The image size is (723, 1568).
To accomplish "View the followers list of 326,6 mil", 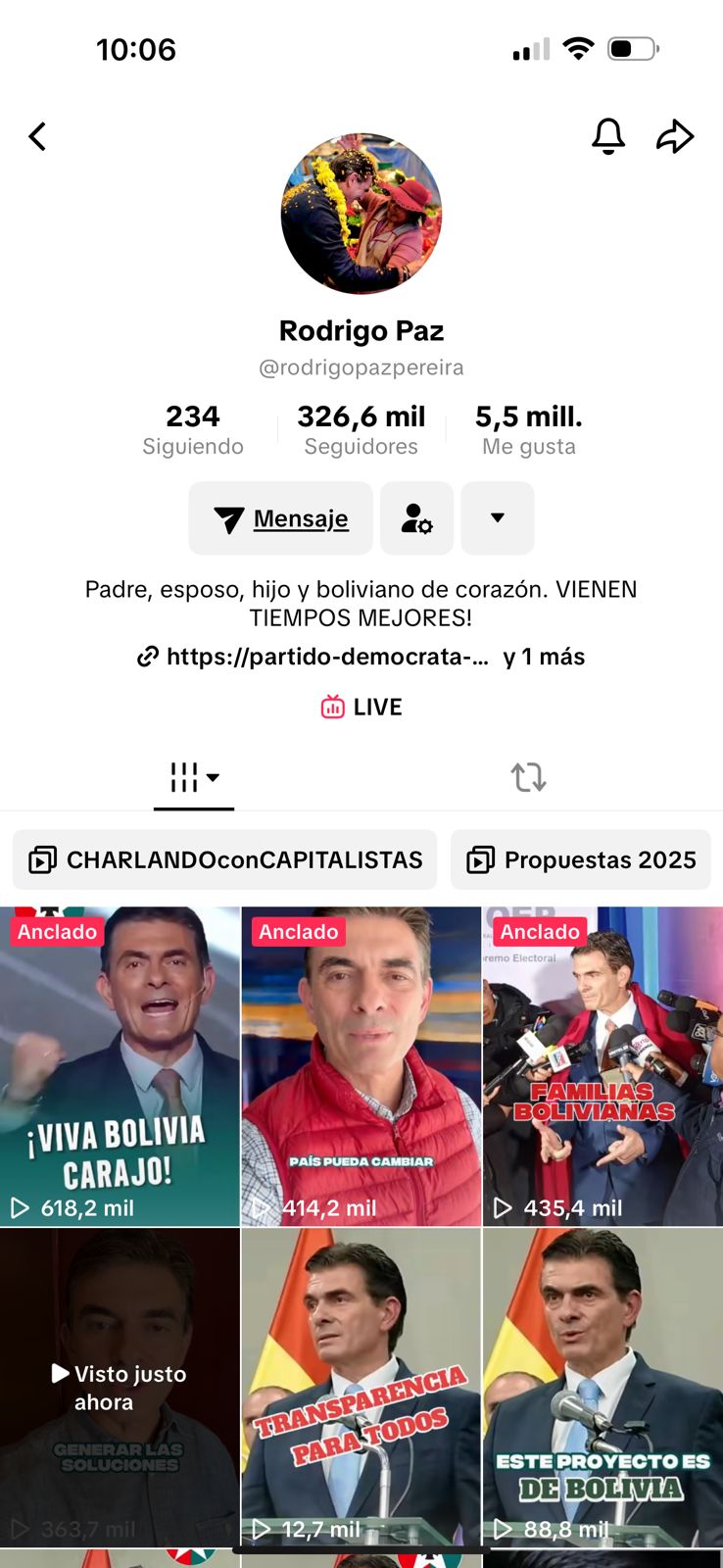I will (x=361, y=430).
